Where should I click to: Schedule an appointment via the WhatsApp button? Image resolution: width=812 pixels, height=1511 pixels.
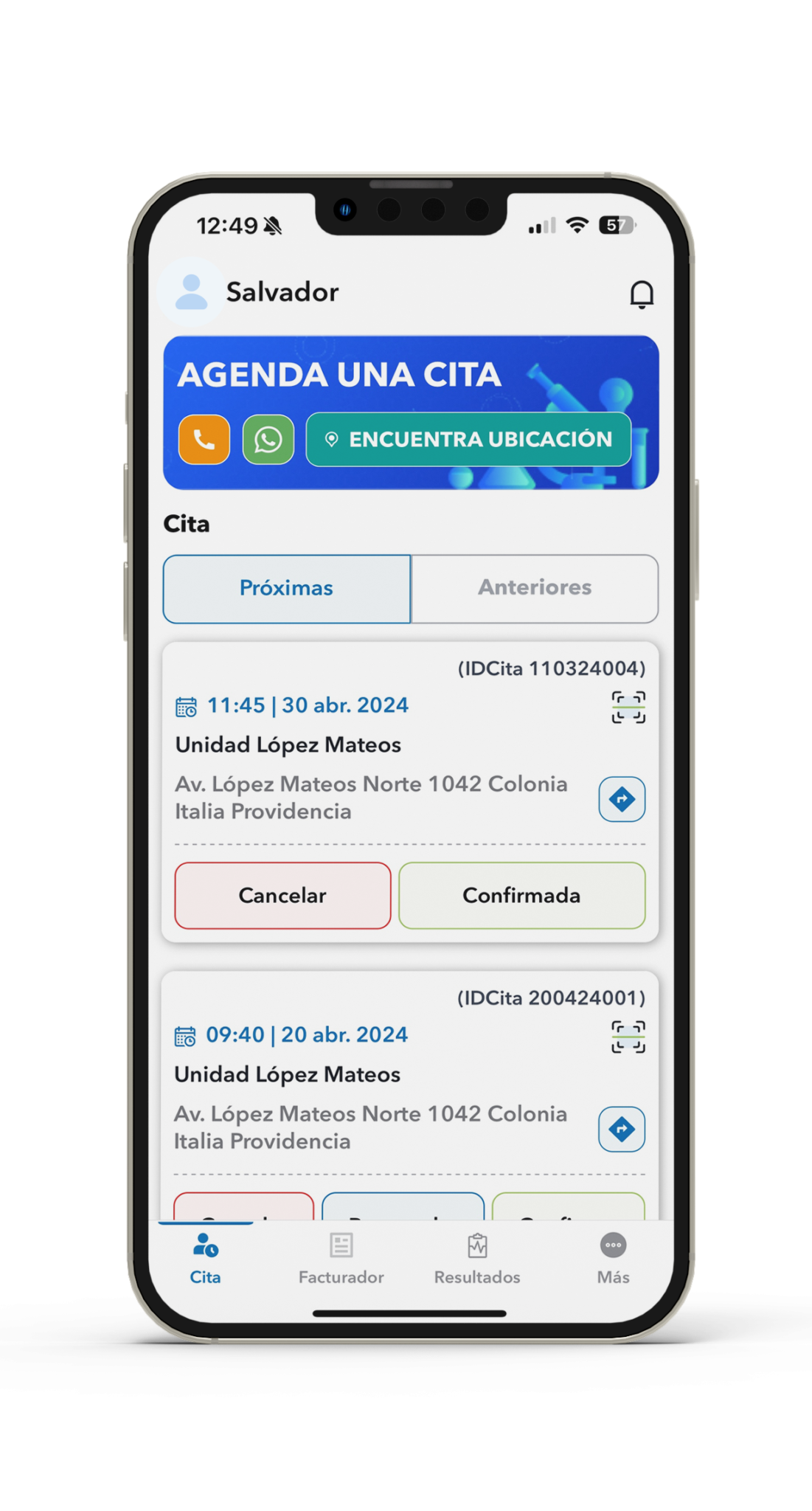[268, 440]
